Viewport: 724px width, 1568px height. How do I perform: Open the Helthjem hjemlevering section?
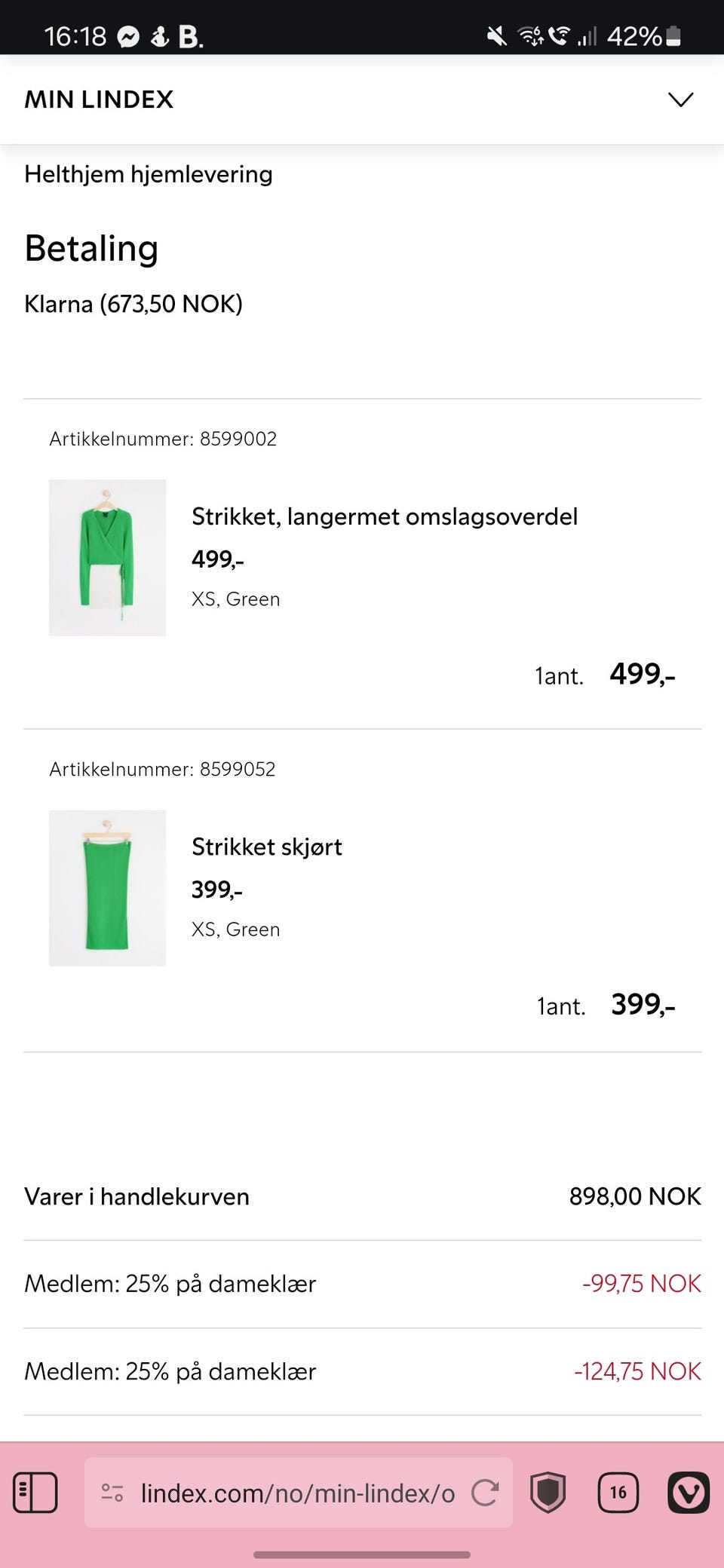coord(148,174)
